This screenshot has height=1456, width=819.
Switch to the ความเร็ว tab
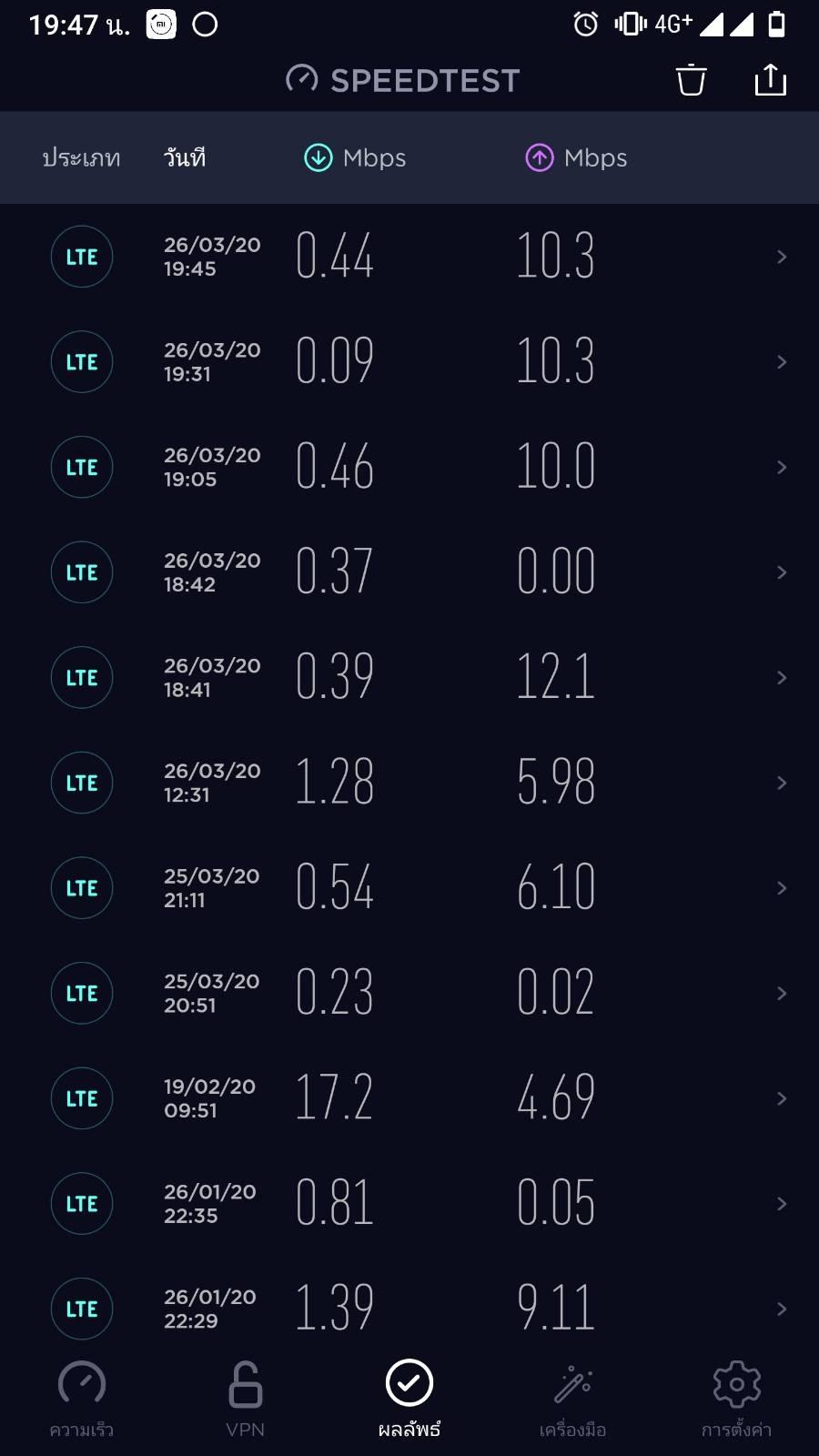point(82,1399)
